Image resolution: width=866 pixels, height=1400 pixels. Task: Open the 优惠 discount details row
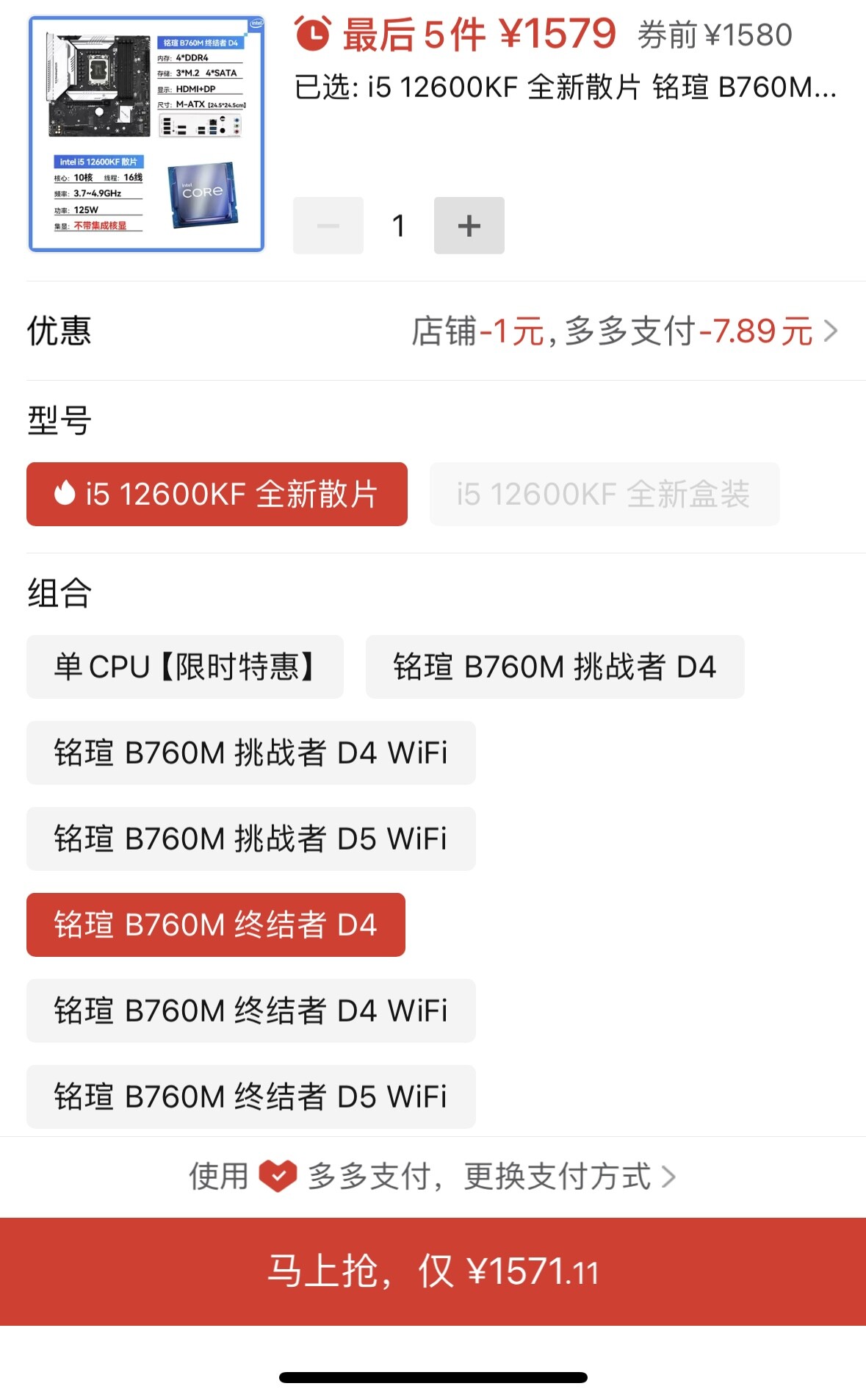click(433, 331)
